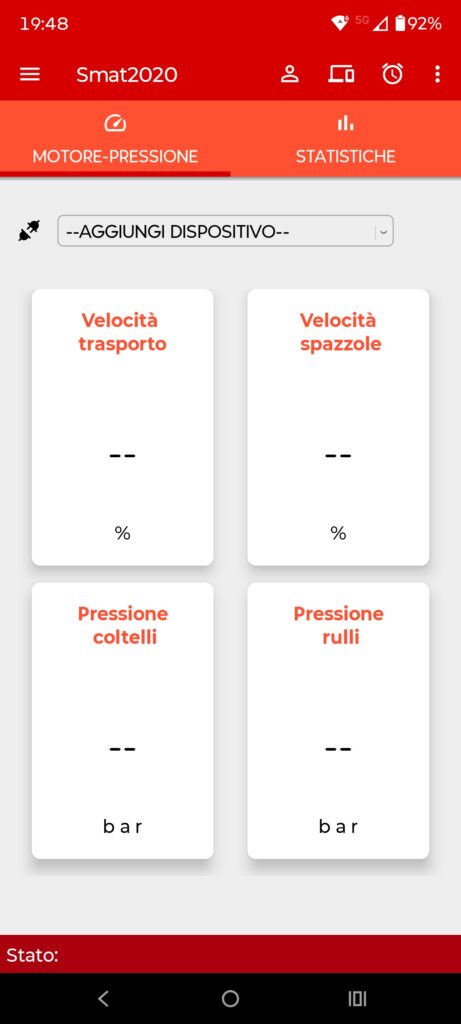Go to the home screen
Image resolution: width=461 pixels, height=1024 pixels.
(x=230, y=998)
